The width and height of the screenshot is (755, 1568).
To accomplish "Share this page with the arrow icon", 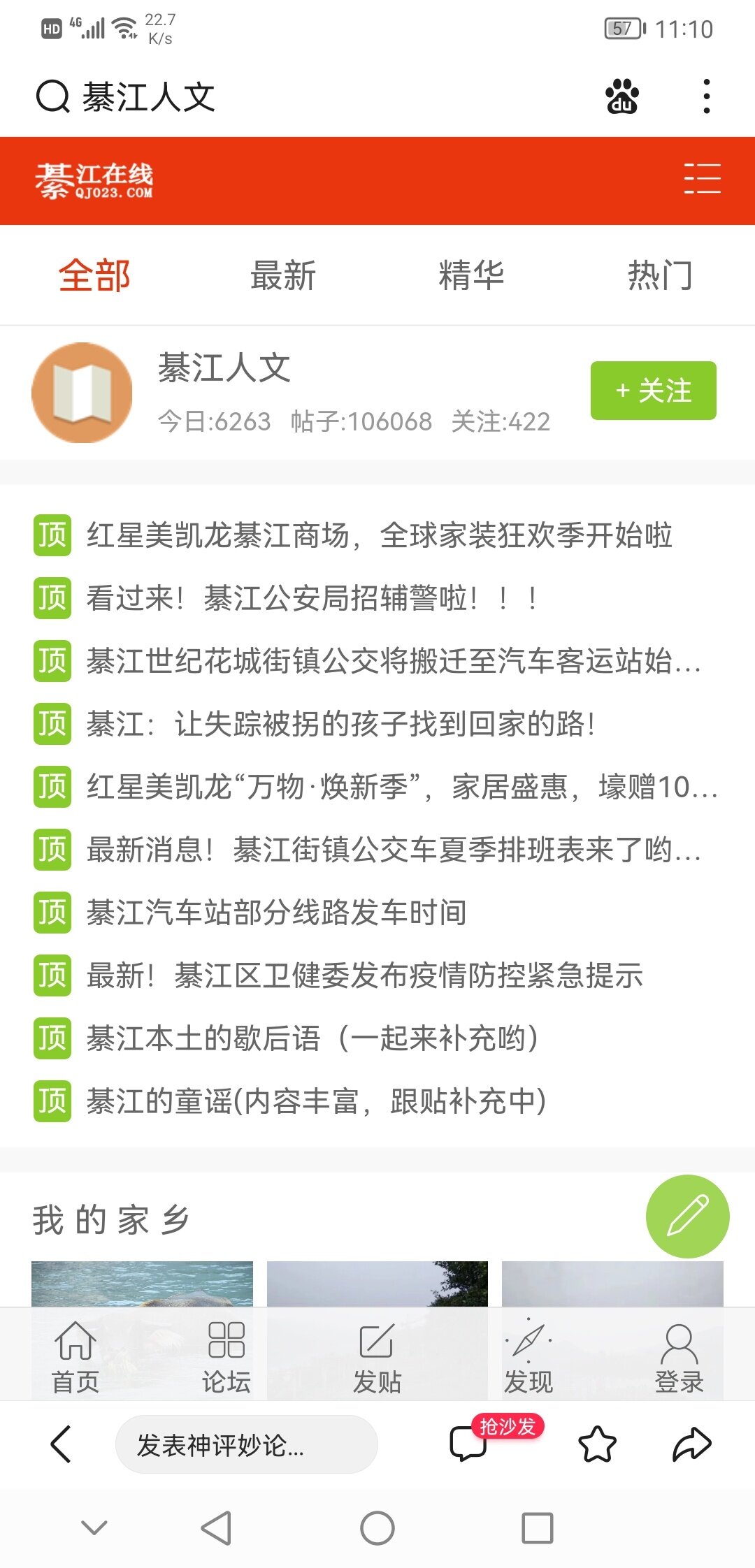I will point(691,1445).
